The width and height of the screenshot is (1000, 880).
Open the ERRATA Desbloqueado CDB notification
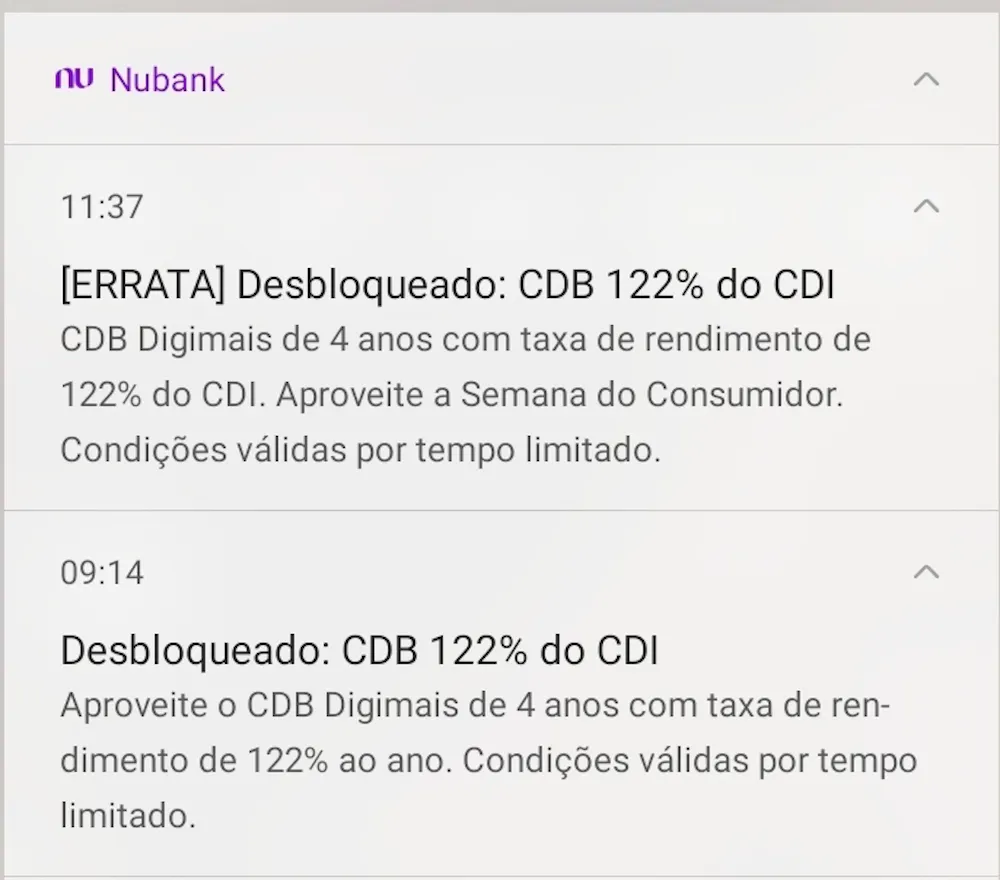click(447, 286)
